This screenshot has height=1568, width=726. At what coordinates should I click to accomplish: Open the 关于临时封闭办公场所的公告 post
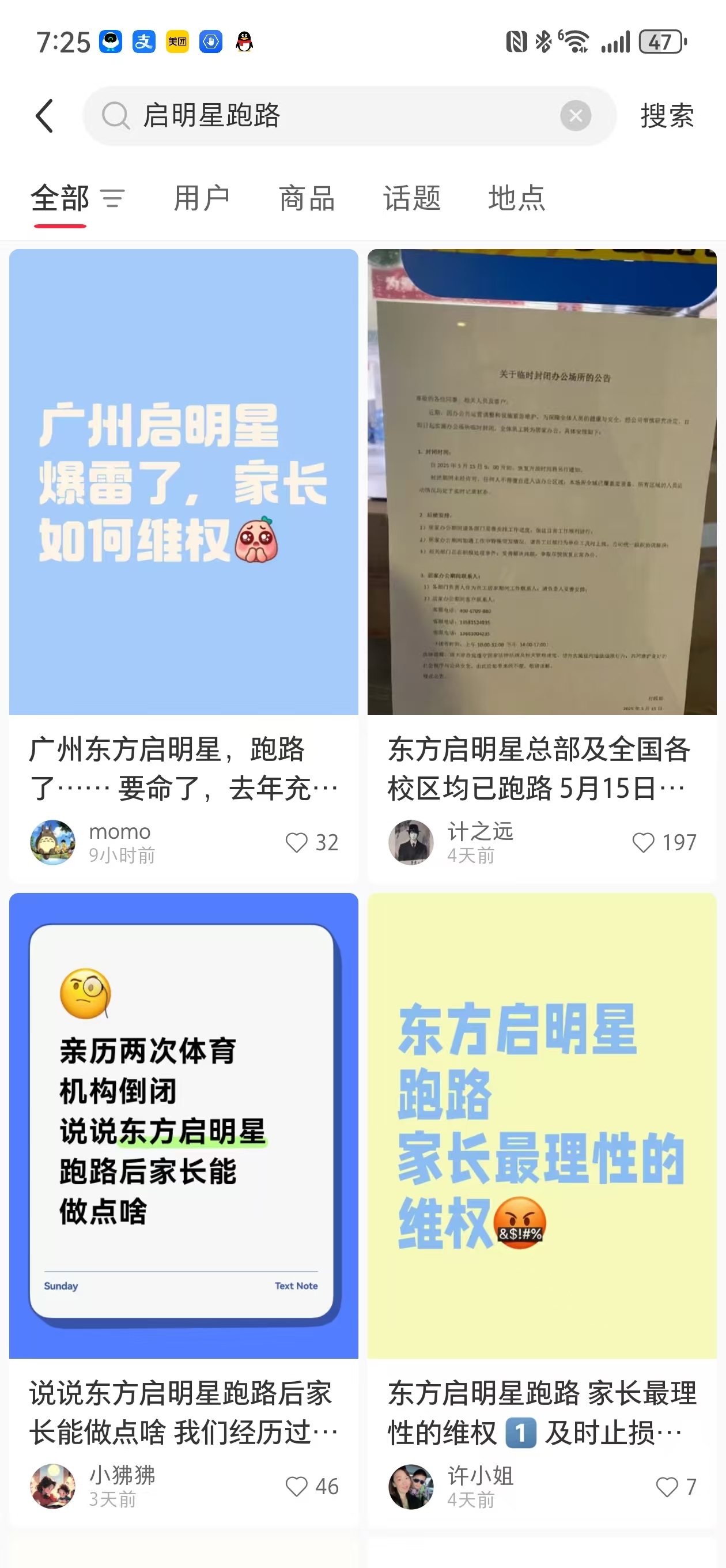542,481
